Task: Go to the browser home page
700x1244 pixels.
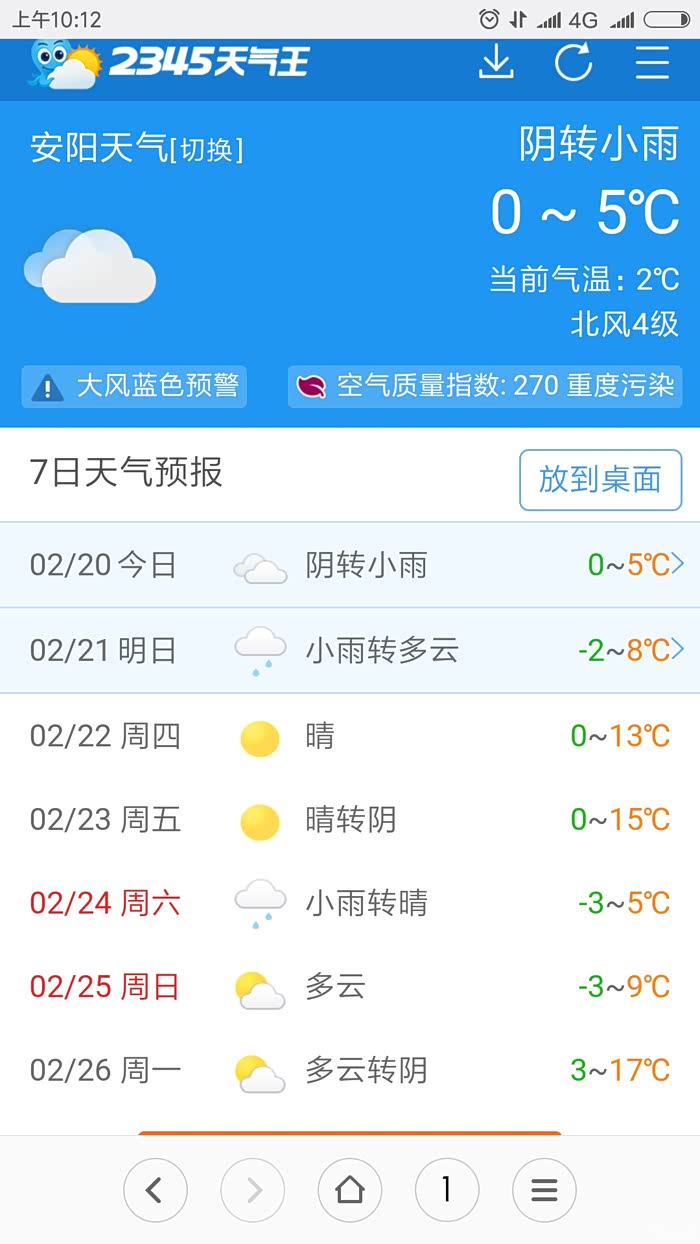Action: point(349,1189)
